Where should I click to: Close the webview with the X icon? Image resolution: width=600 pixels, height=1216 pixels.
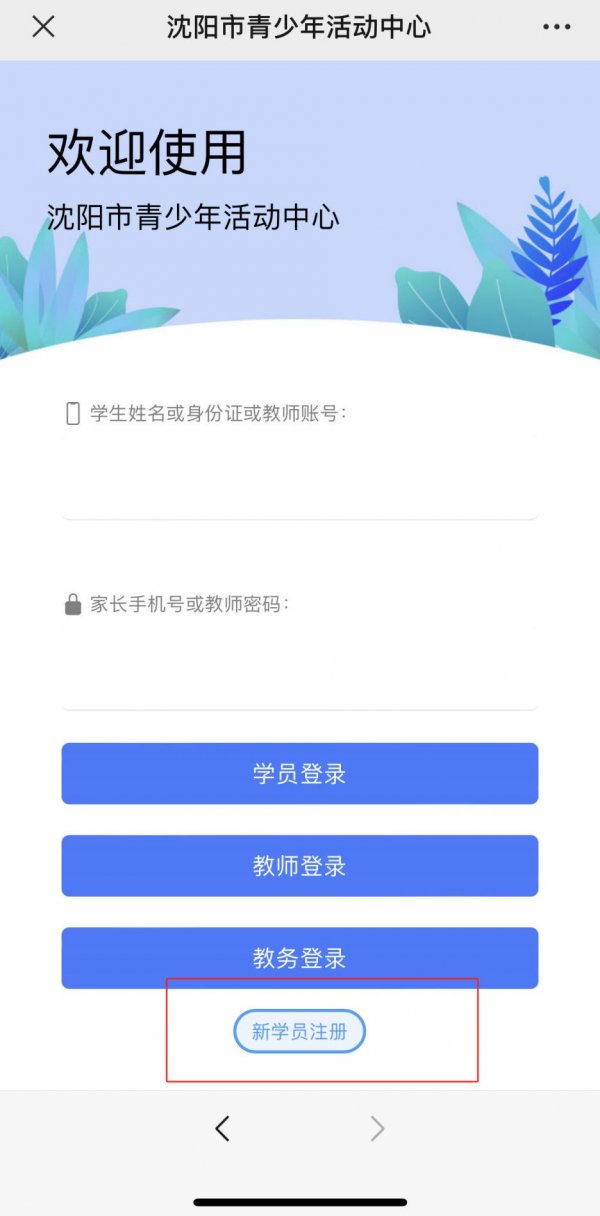tap(43, 27)
